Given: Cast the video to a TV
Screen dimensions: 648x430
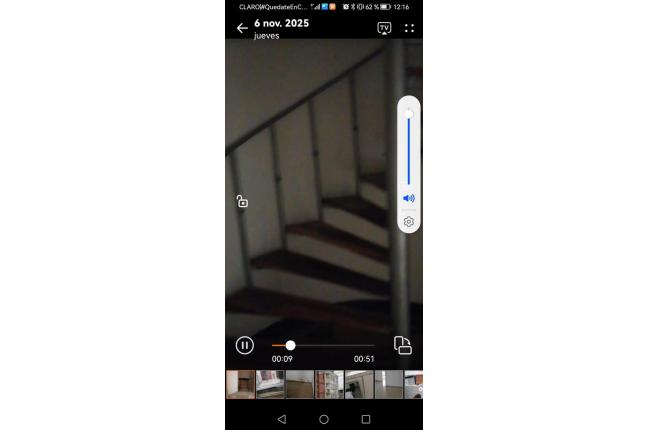Looking at the screenshot, I should (384, 28).
